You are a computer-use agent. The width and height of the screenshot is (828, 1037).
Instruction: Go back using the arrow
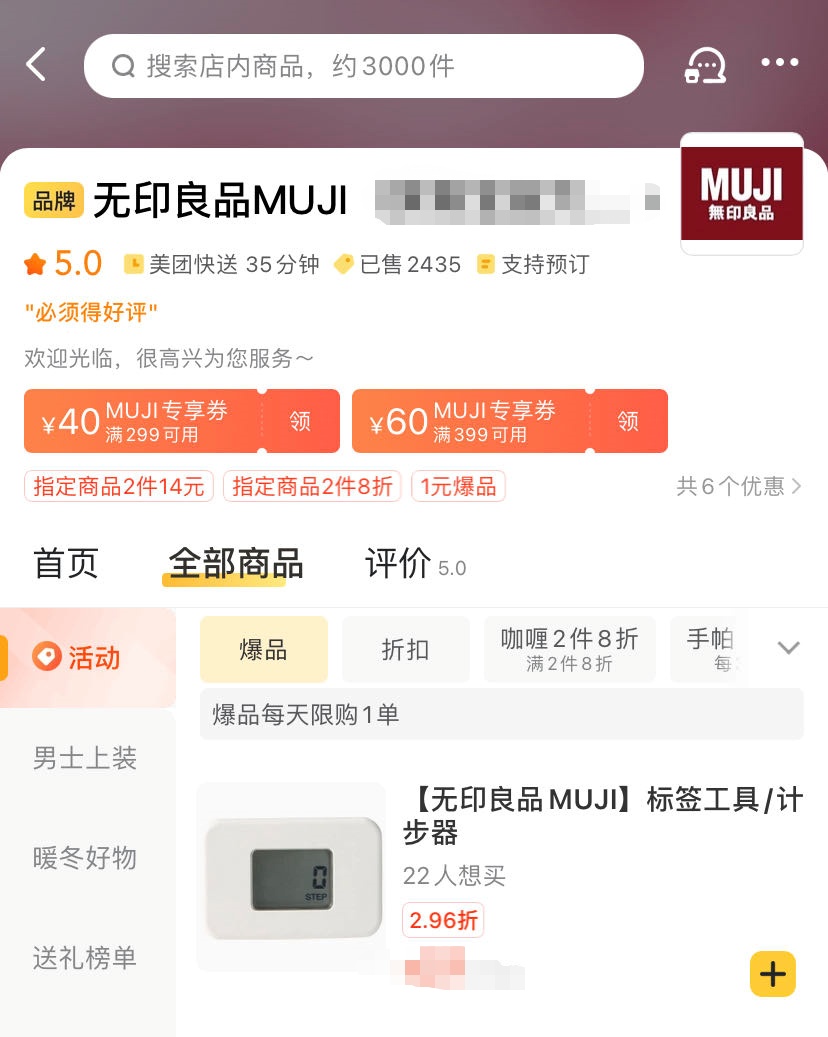pos(36,65)
